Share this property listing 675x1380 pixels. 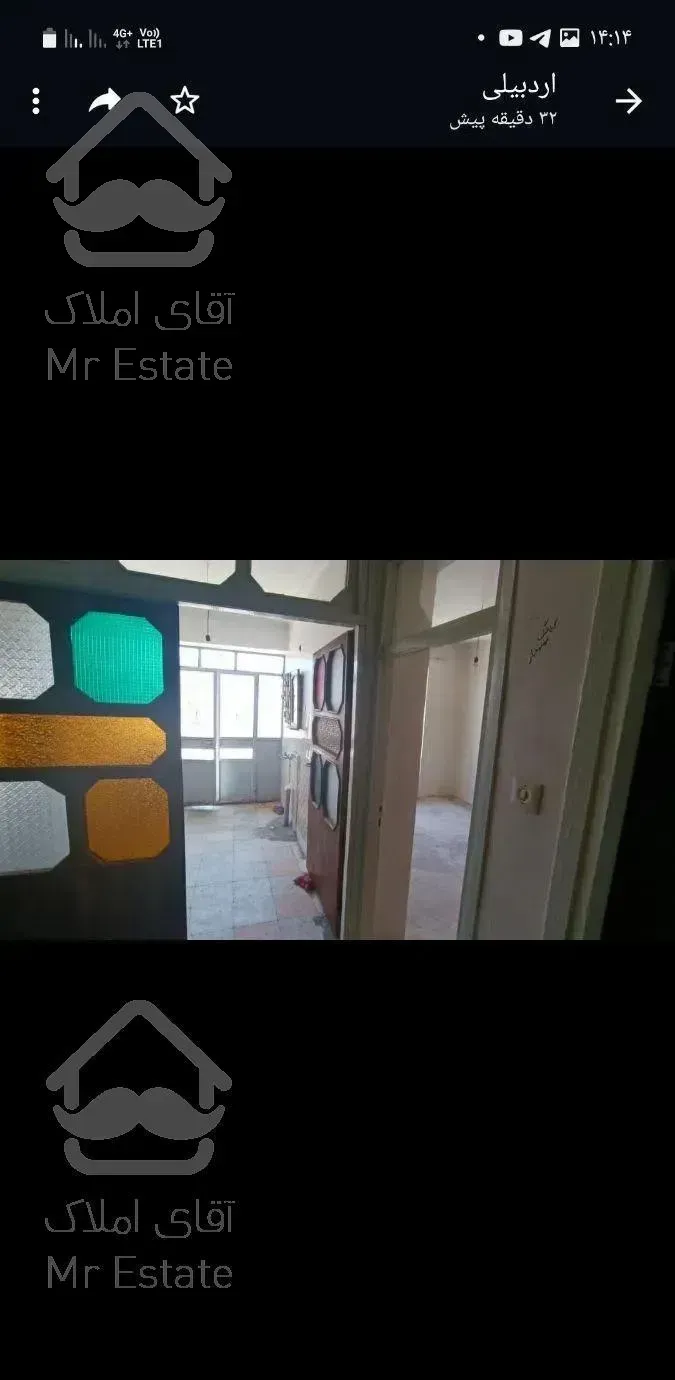(104, 100)
